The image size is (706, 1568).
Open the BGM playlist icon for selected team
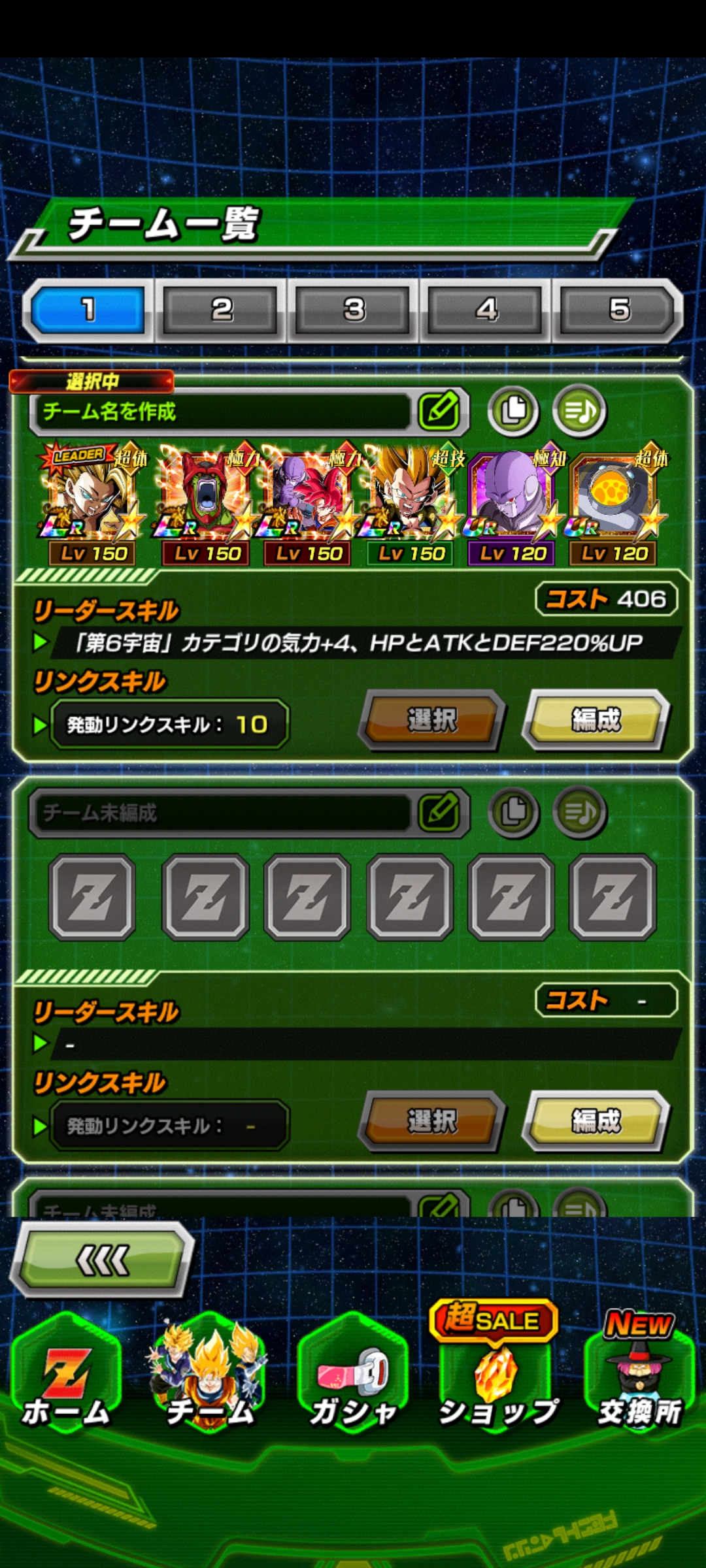tap(580, 411)
